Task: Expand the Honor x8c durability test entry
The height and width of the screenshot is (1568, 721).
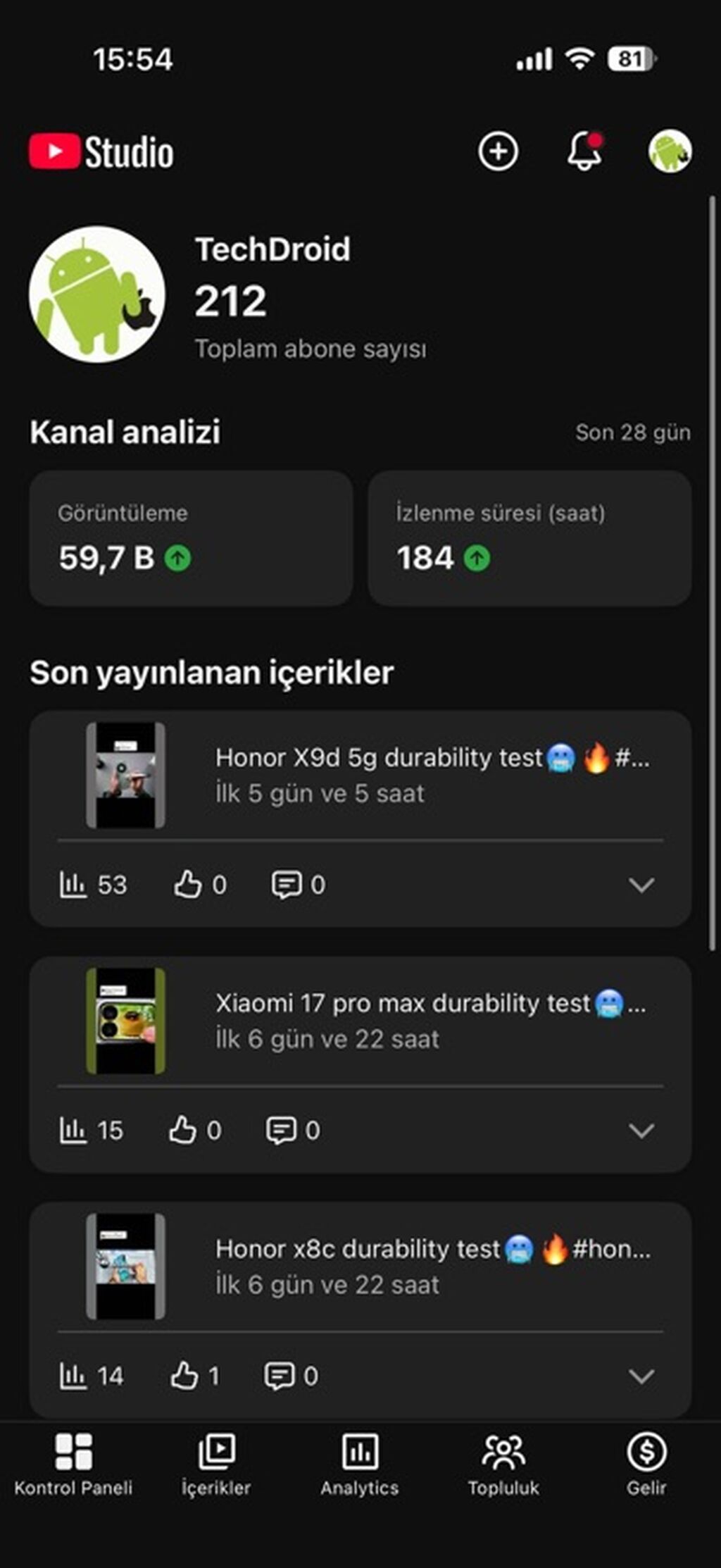Action: click(x=641, y=1377)
